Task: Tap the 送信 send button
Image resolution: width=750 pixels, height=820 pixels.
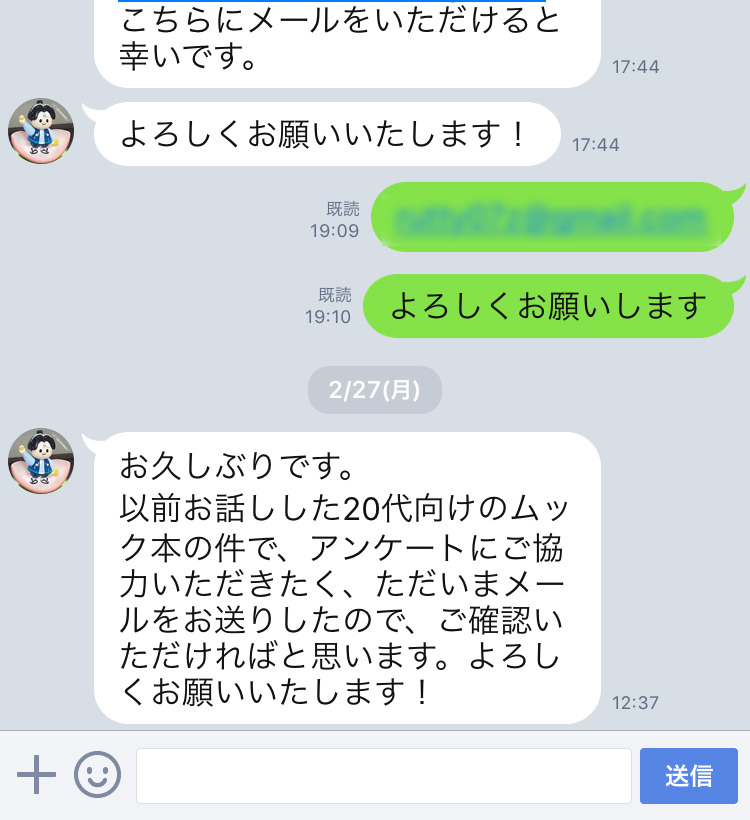Action: [x=688, y=775]
